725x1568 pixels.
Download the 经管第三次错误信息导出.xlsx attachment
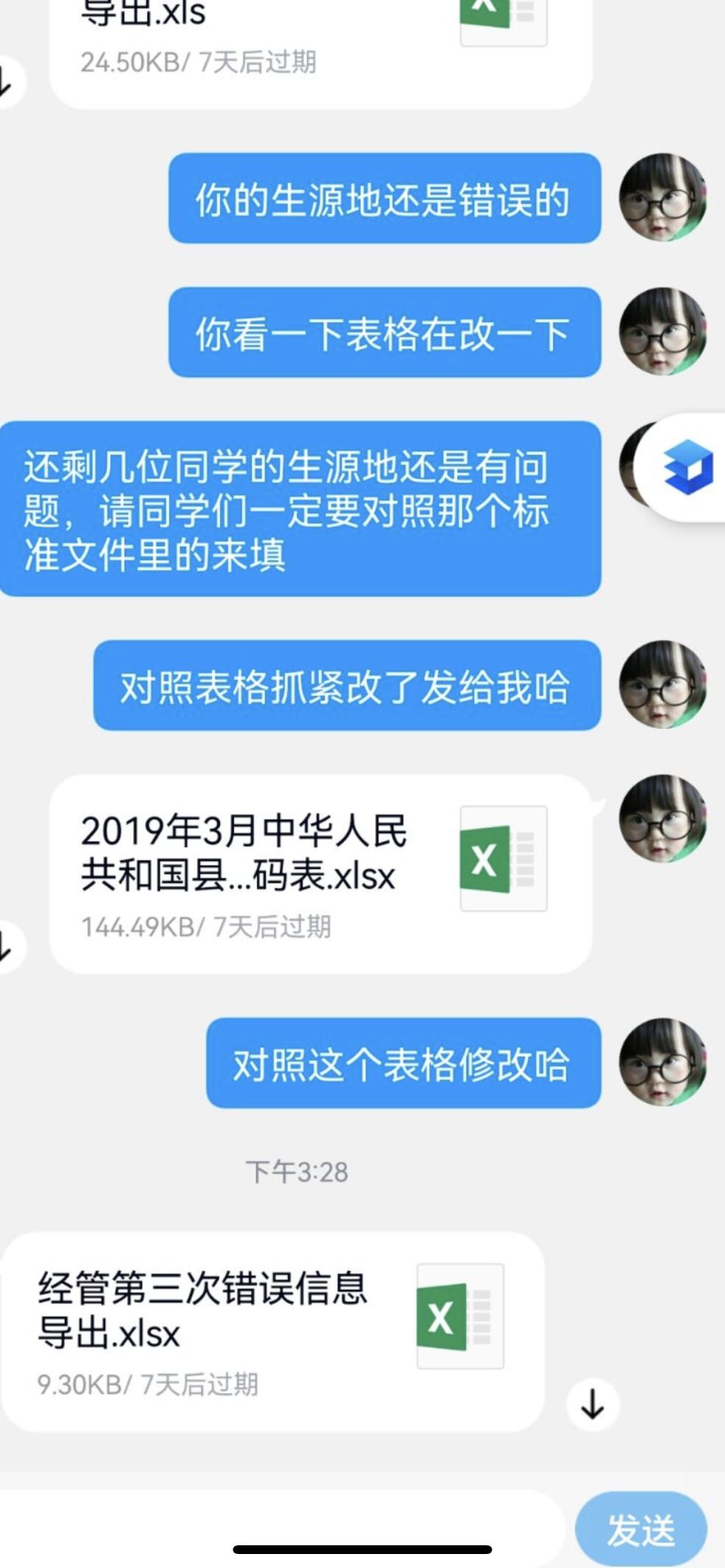coord(593,1405)
